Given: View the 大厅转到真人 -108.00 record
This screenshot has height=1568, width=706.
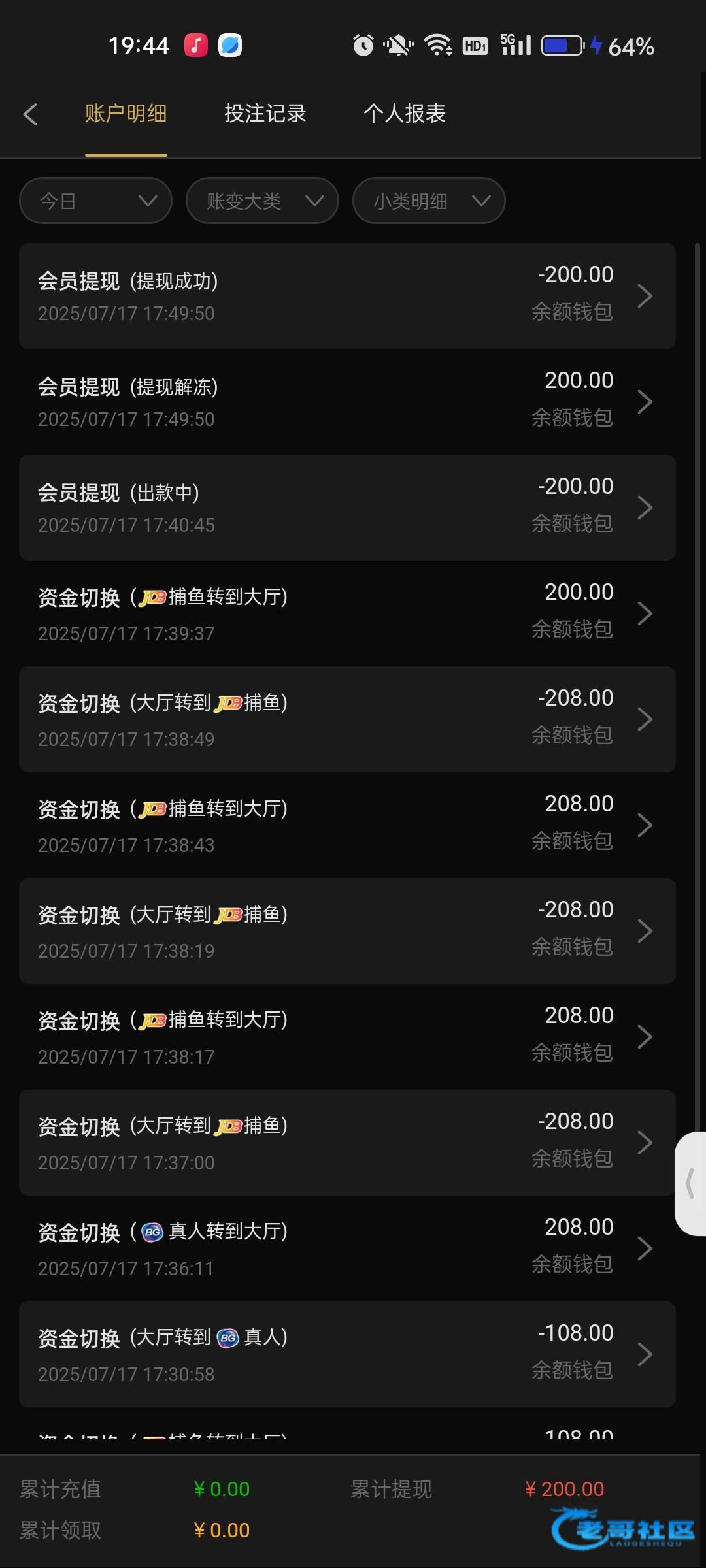Looking at the screenshot, I should (346, 1354).
